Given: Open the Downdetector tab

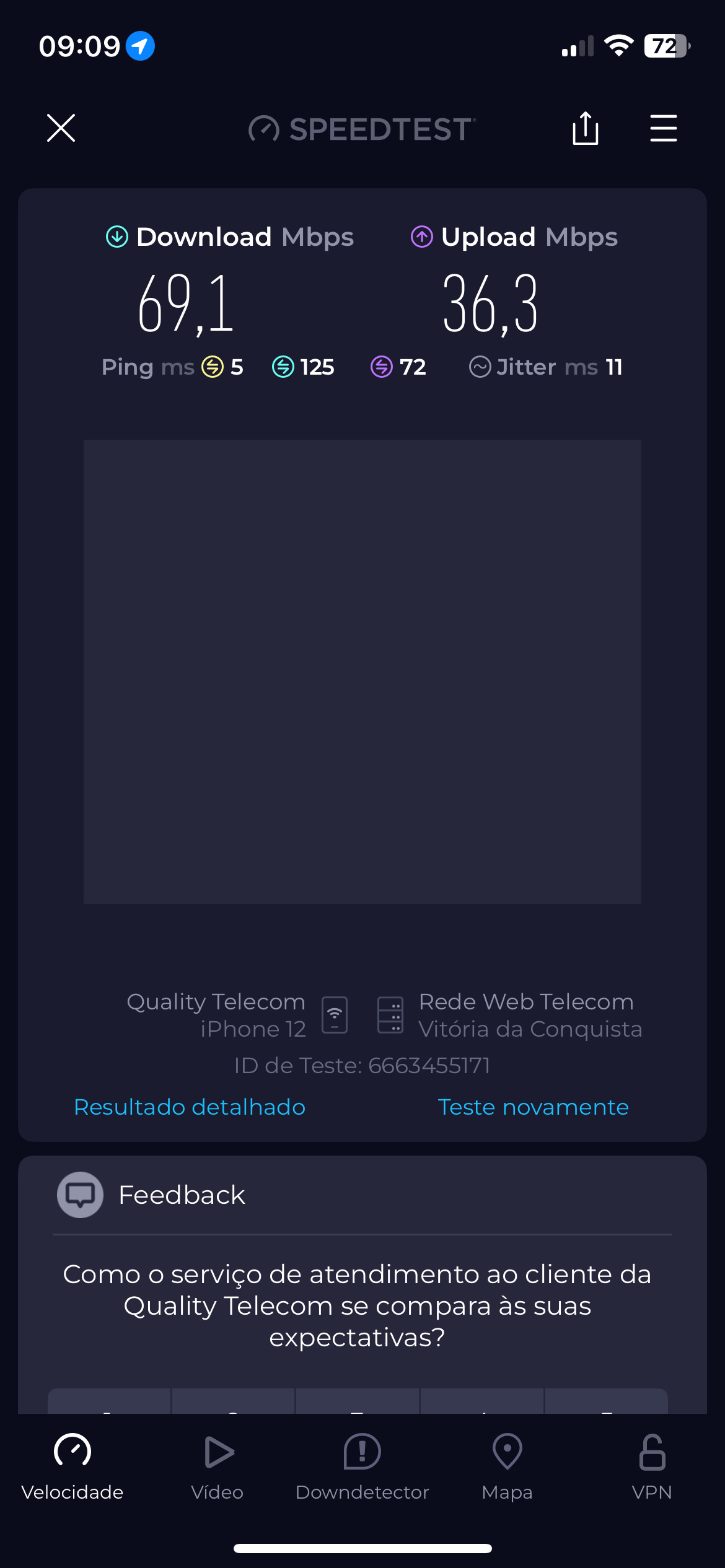Looking at the screenshot, I should pos(362,1466).
